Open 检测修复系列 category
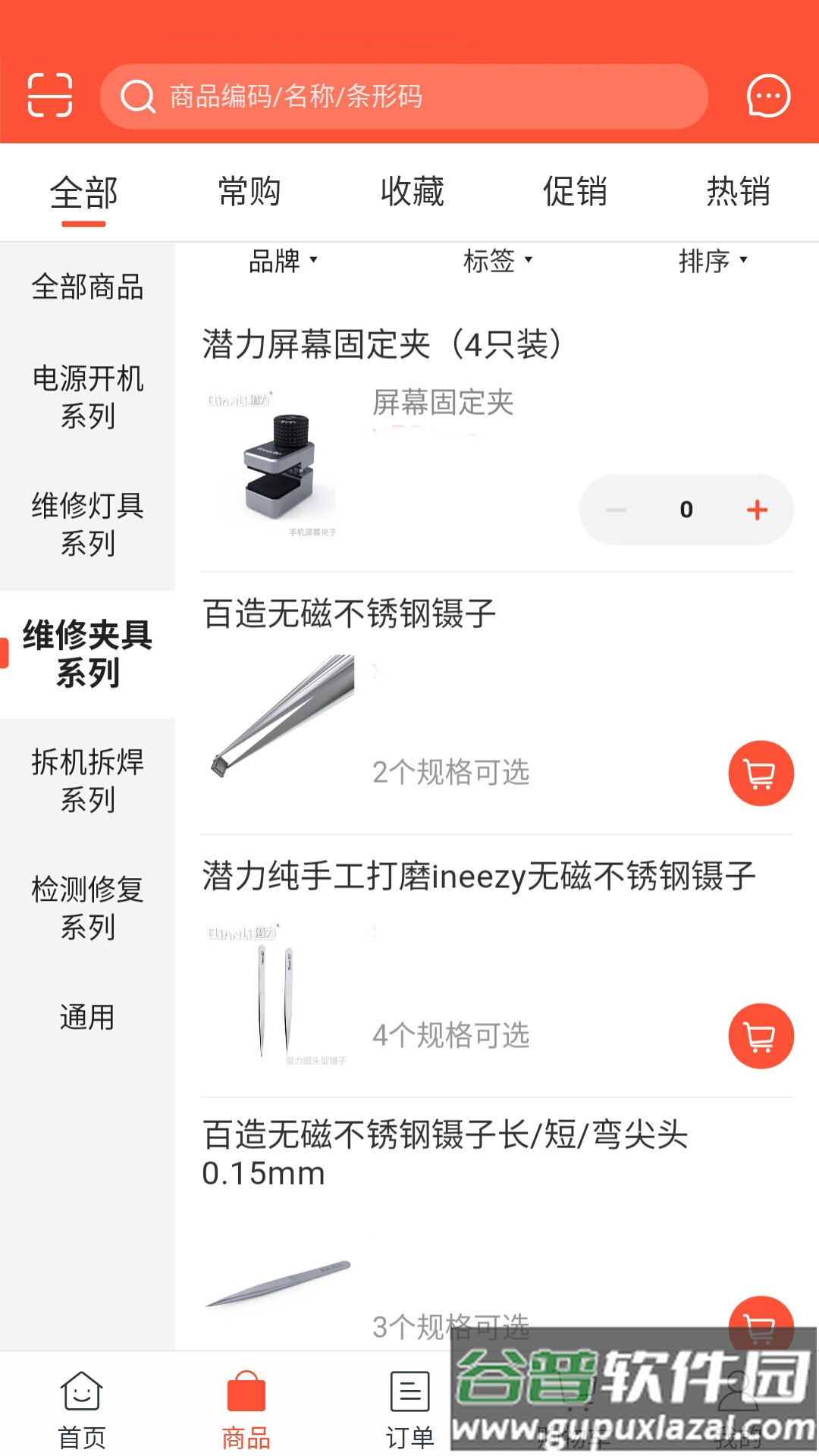The height and width of the screenshot is (1456, 819). pos(88,905)
